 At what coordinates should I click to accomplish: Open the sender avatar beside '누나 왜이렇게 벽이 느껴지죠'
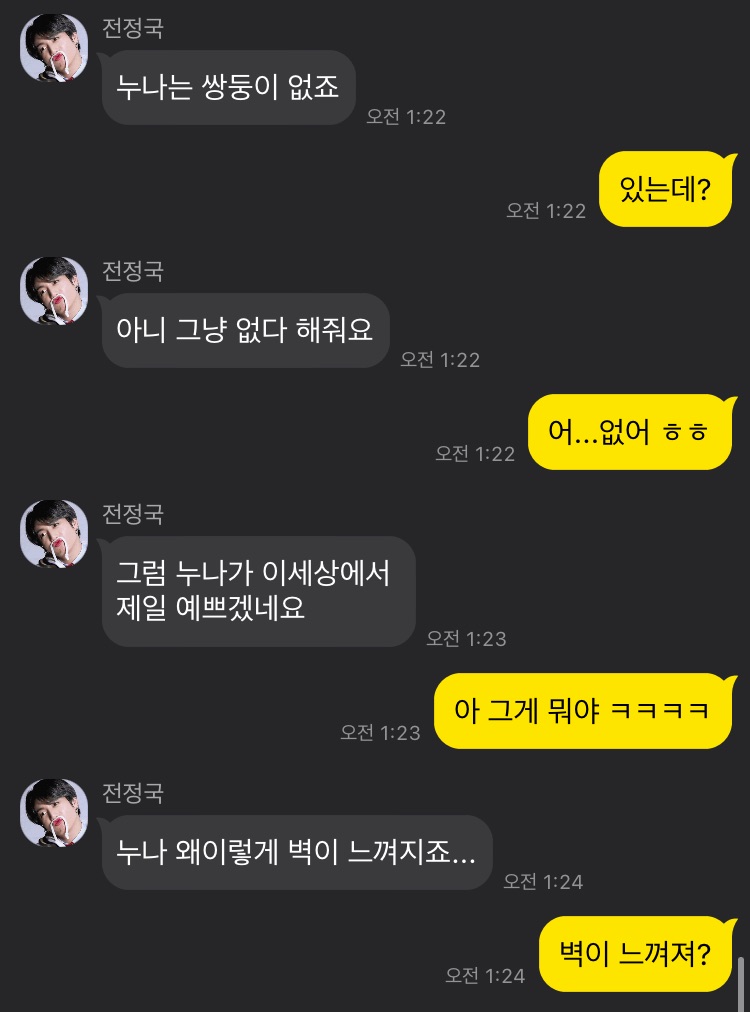point(54,813)
